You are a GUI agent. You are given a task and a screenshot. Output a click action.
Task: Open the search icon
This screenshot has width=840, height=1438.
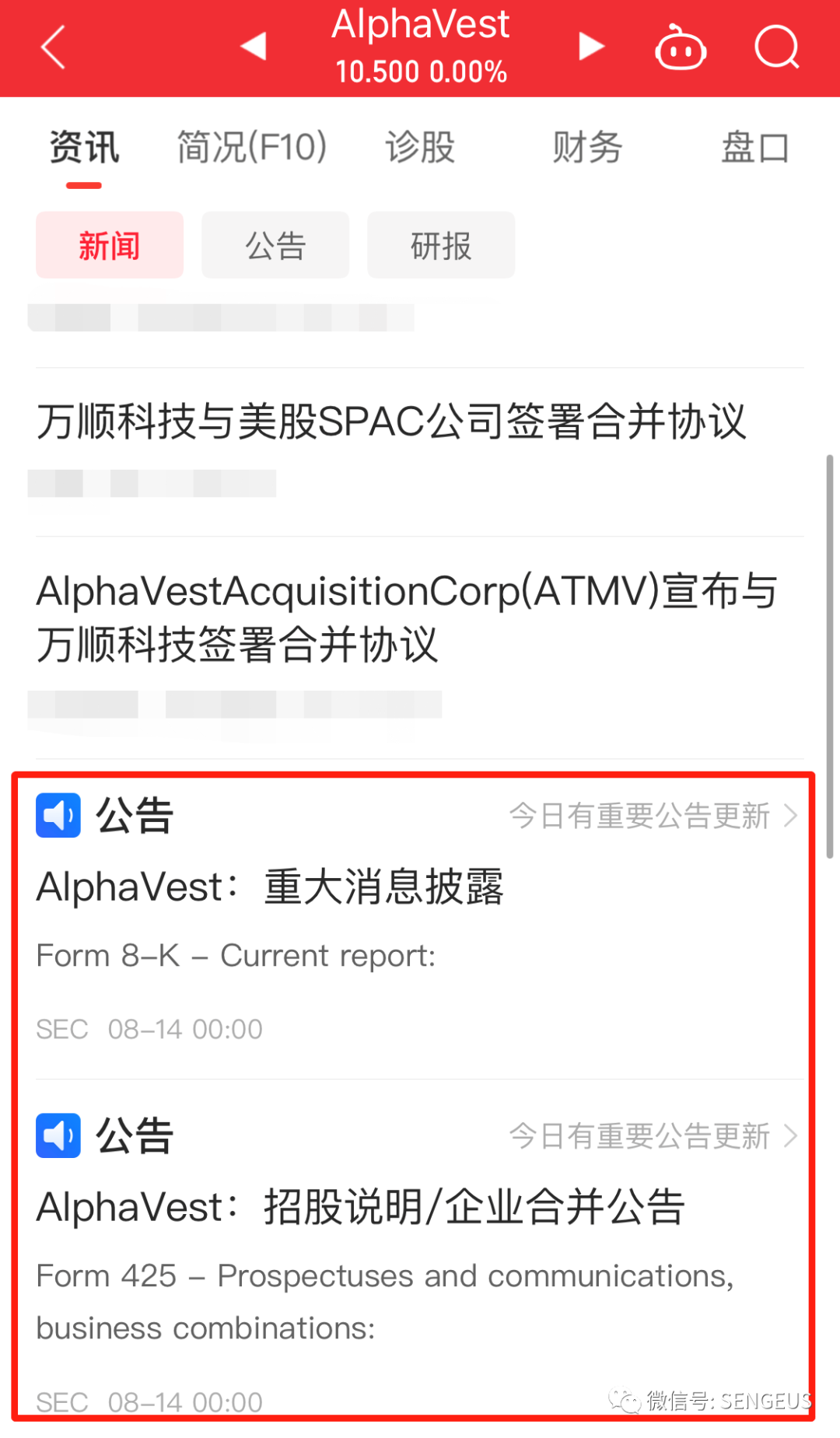click(776, 48)
